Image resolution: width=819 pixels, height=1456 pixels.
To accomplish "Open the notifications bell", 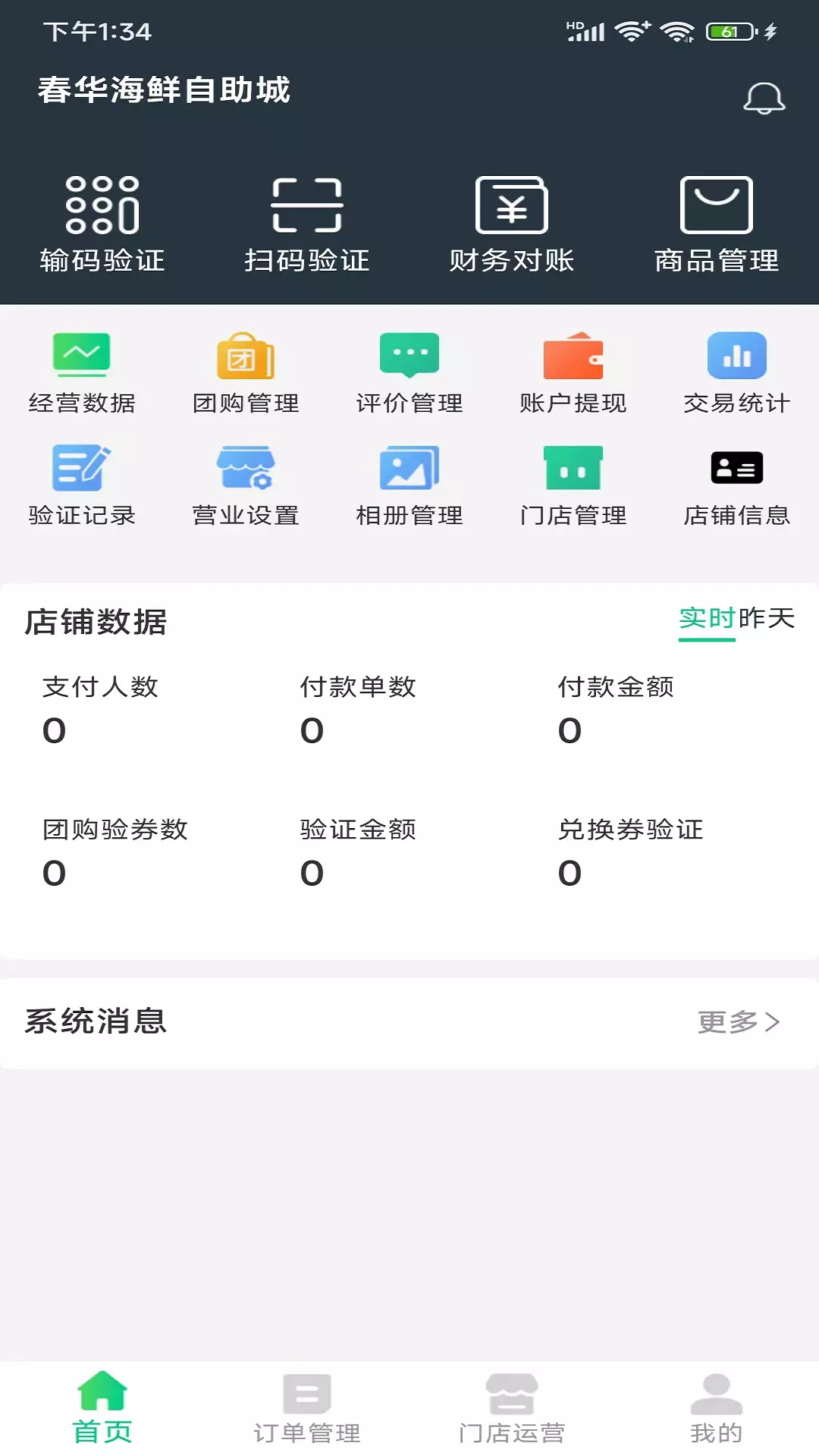I will (x=764, y=99).
